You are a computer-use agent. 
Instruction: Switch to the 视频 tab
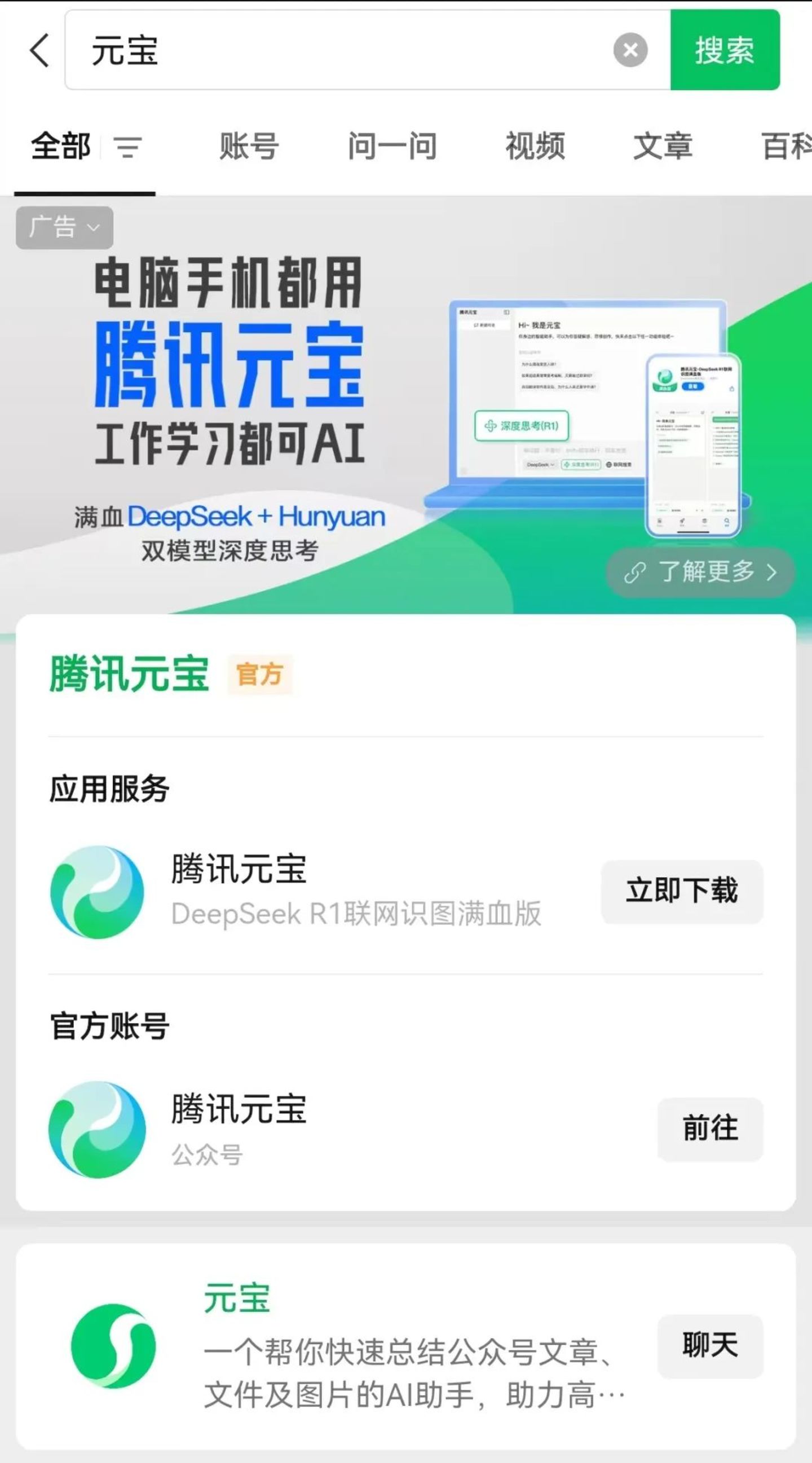click(535, 147)
